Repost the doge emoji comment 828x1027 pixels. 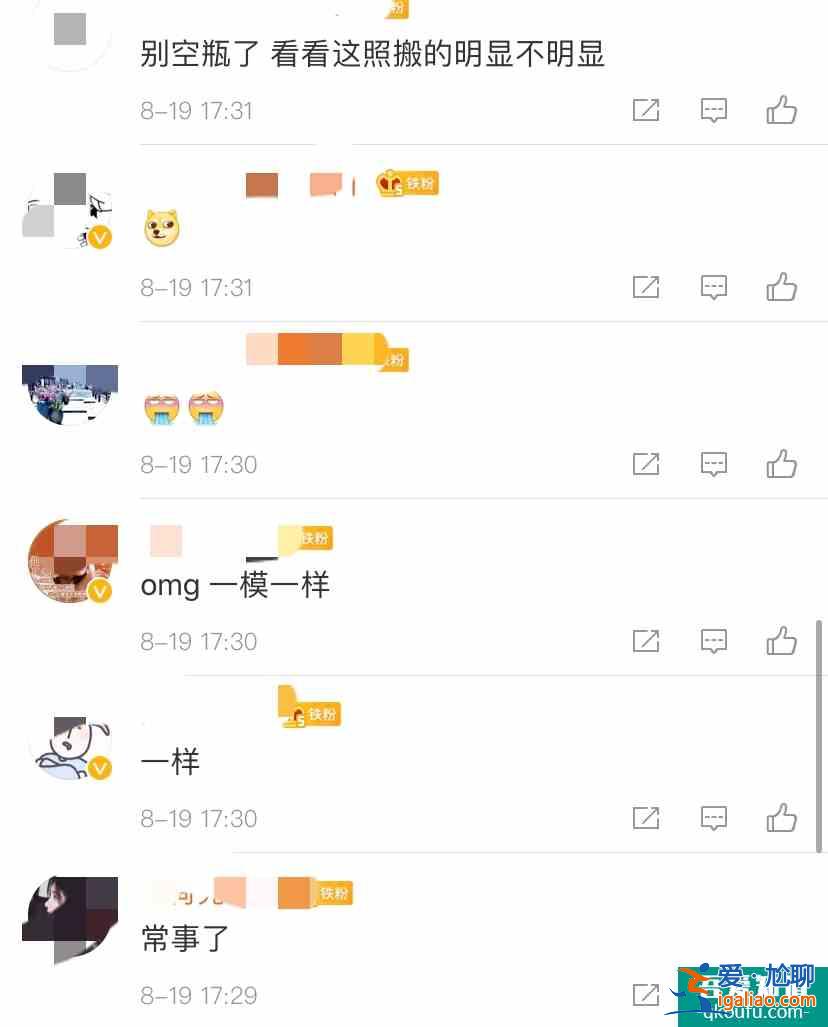click(x=646, y=287)
